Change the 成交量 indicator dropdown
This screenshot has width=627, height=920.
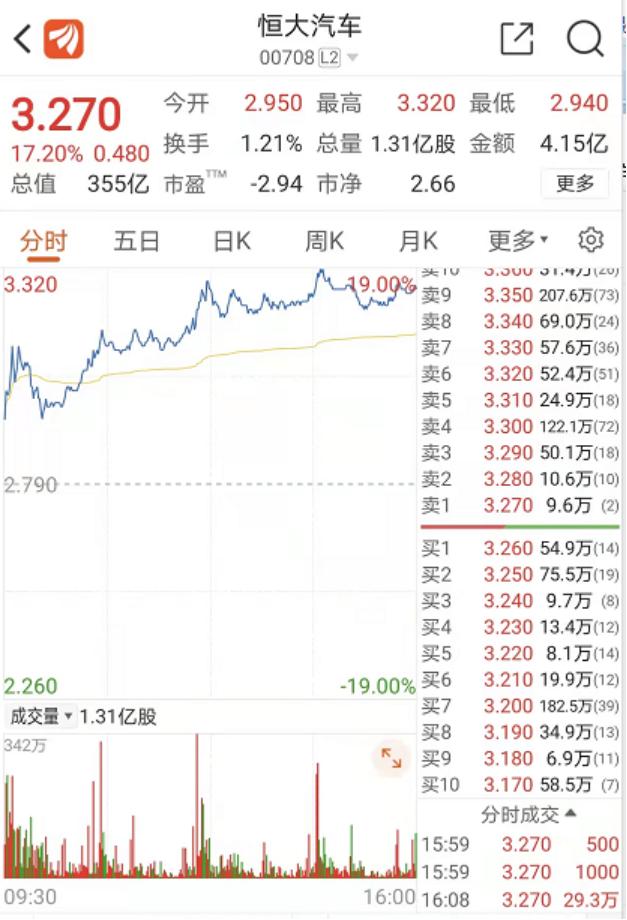click(41, 716)
